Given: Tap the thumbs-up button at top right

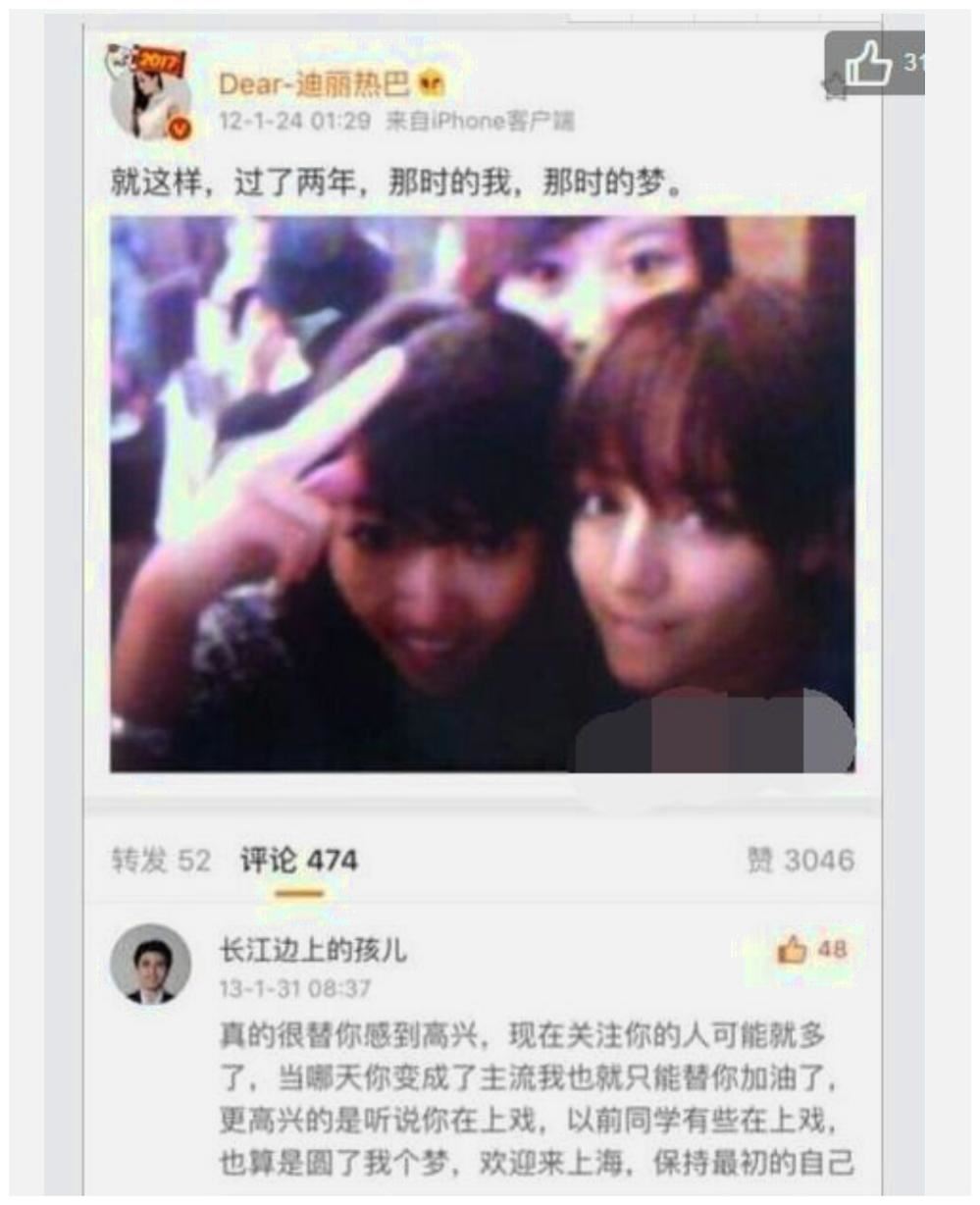Looking at the screenshot, I should pyautogui.click(x=869, y=64).
